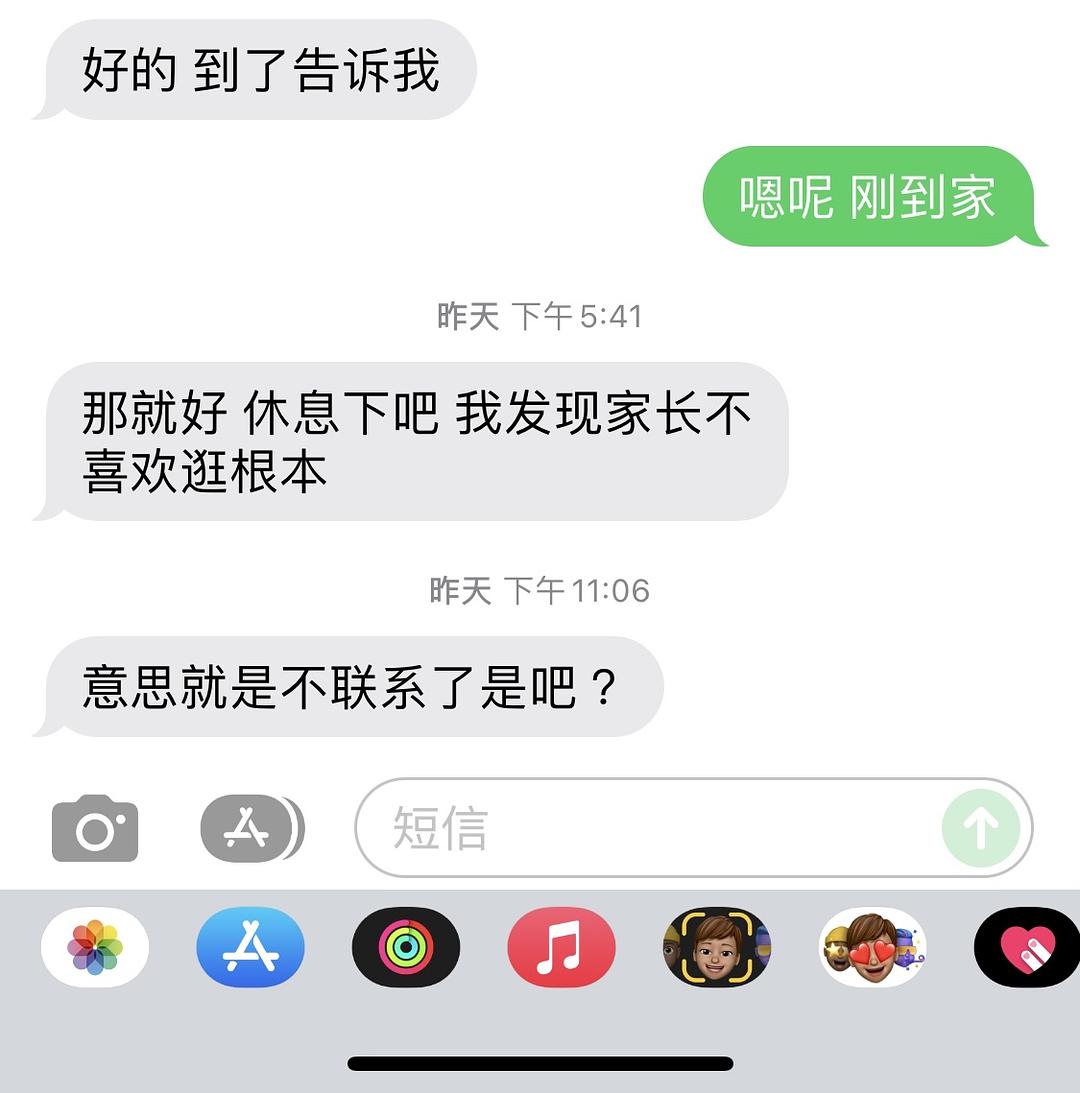Screen dimensions: 1080x1093
Task: Open the Digital Touch heart app
Action: click(1027, 947)
